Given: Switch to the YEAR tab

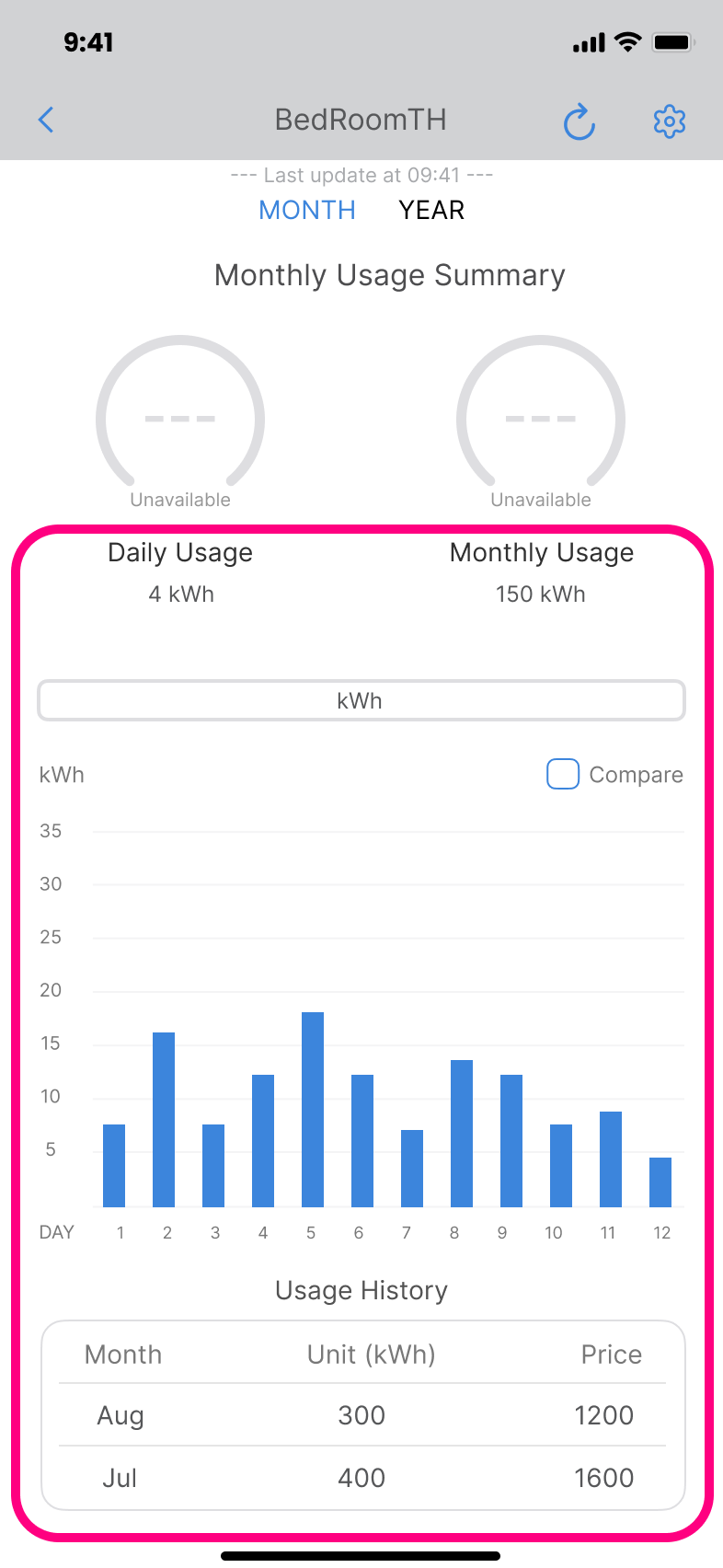Looking at the screenshot, I should click(x=431, y=210).
